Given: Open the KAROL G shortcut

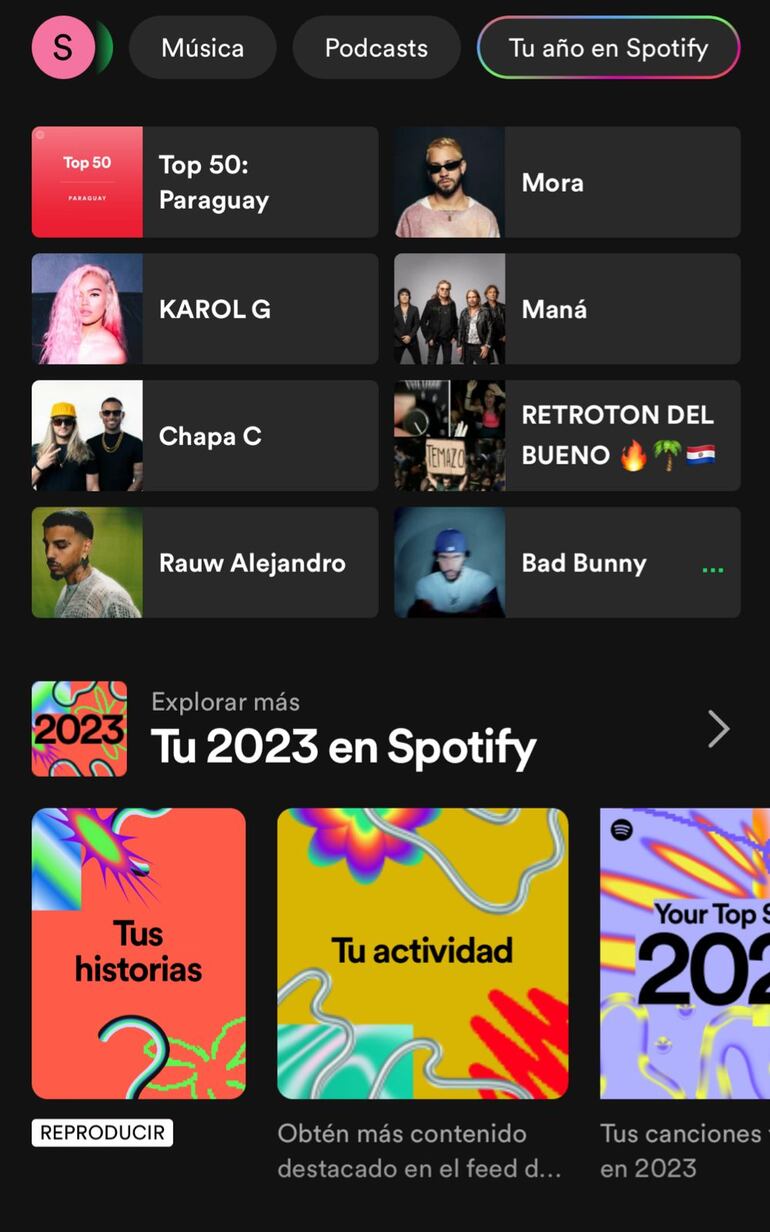Looking at the screenshot, I should [x=205, y=309].
